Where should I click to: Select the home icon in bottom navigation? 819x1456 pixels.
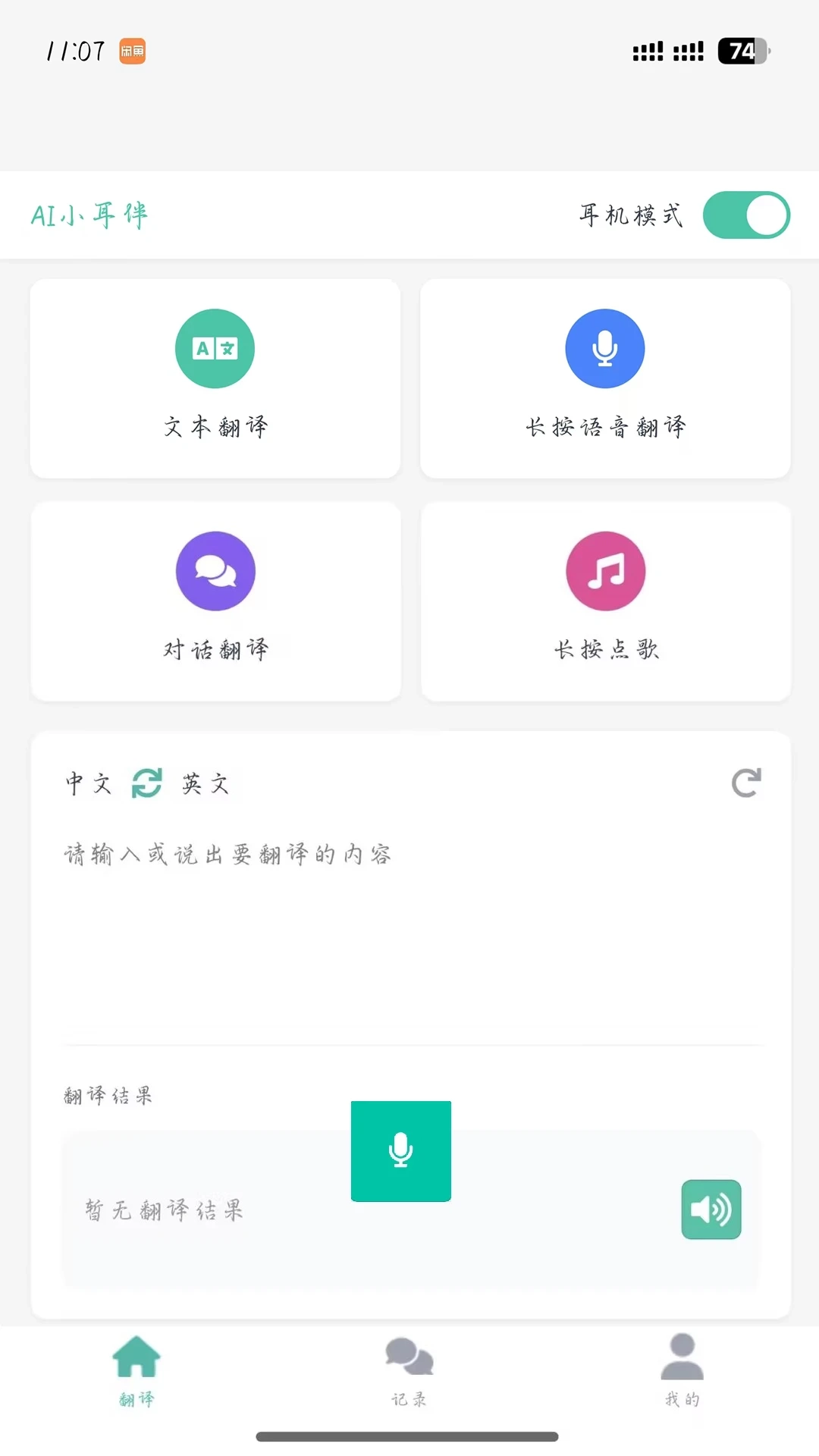pyautogui.click(x=136, y=1359)
